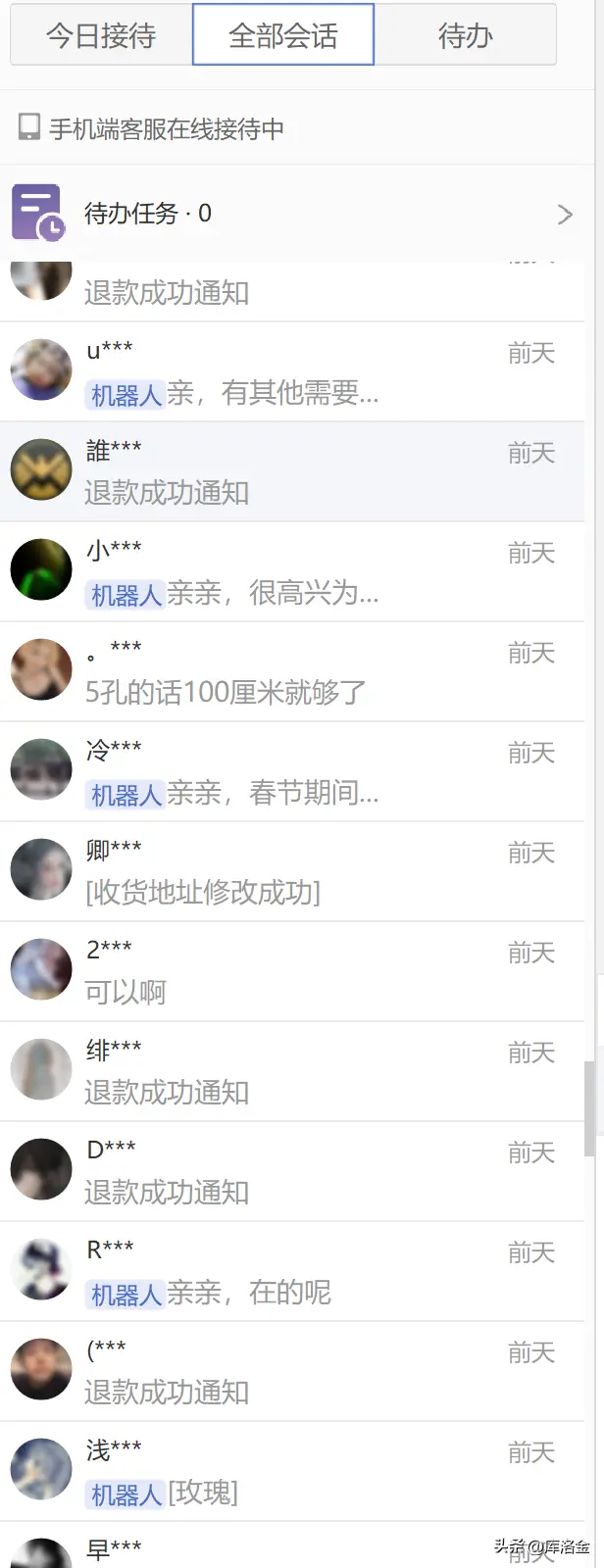604x1568 pixels.
Task: Open the 待办 tab
Action: tap(465, 35)
